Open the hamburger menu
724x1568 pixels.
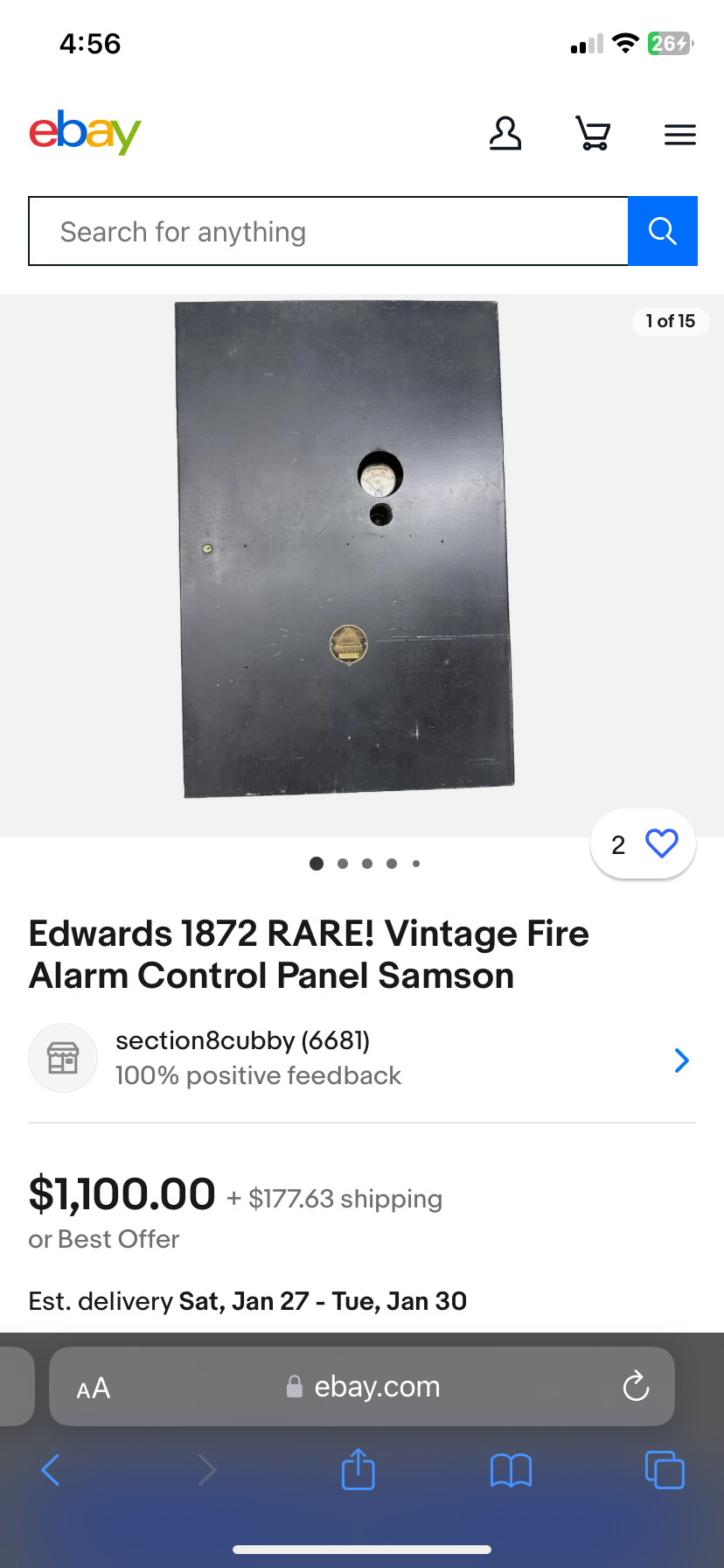pos(679,135)
